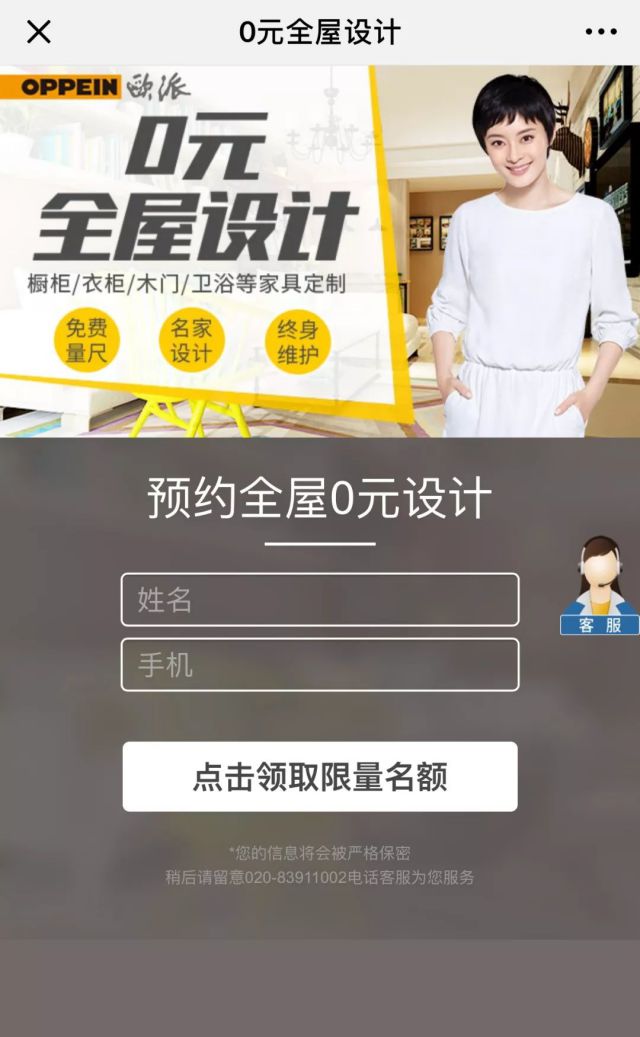This screenshot has width=640, height=1037.
Task: Tap the 姓名 name field
Action: coord(320,600)
